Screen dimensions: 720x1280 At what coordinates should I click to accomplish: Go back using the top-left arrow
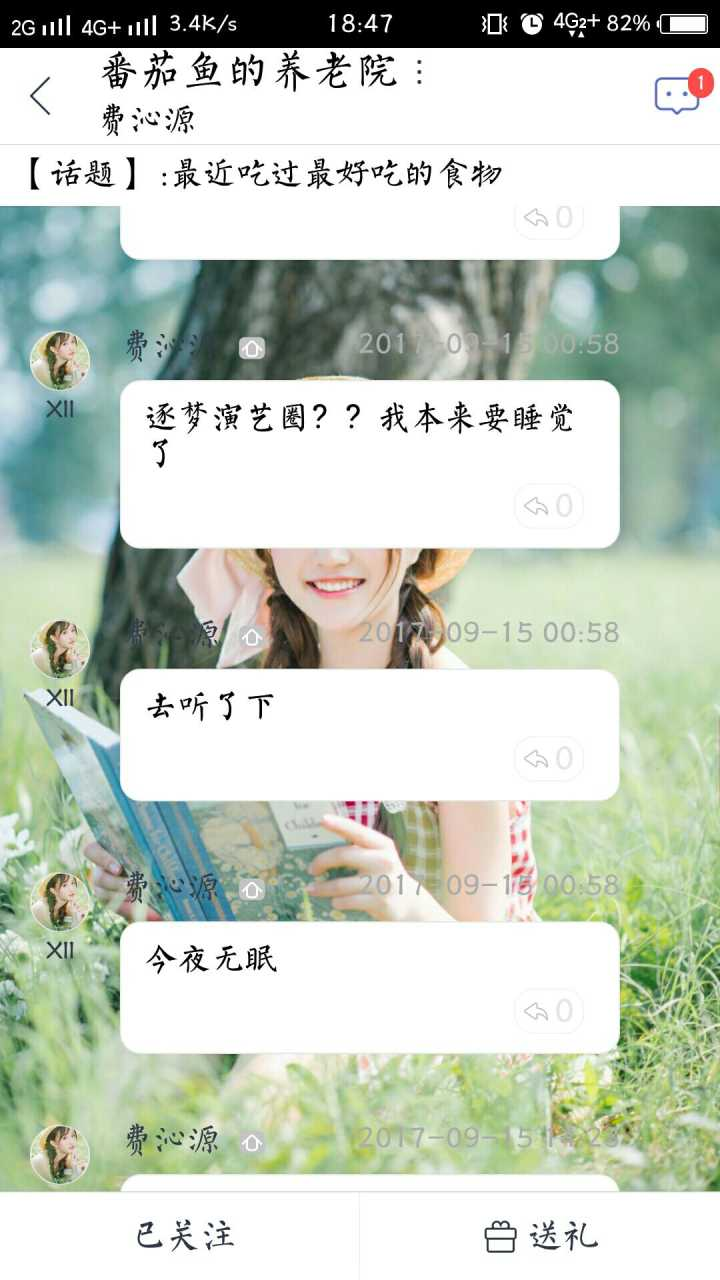40,96
